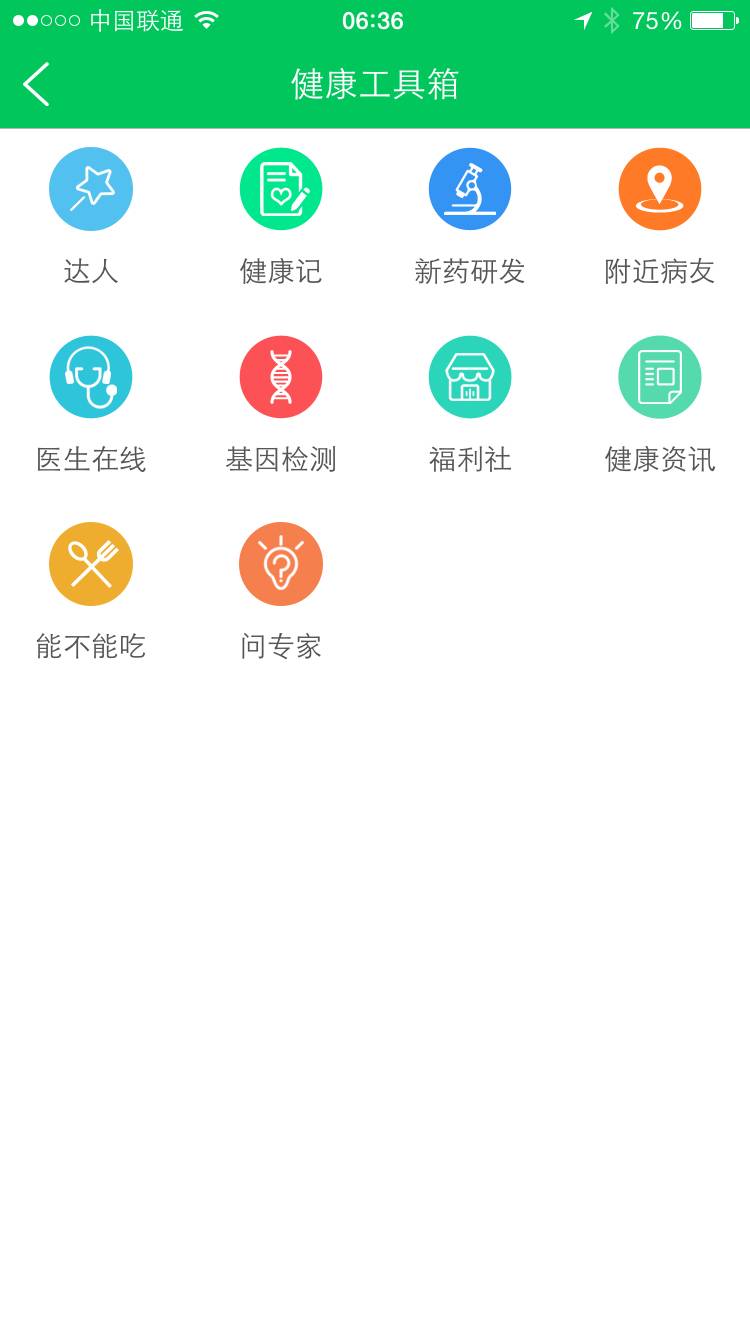Visit the 福利社 shop

(470, 377)
